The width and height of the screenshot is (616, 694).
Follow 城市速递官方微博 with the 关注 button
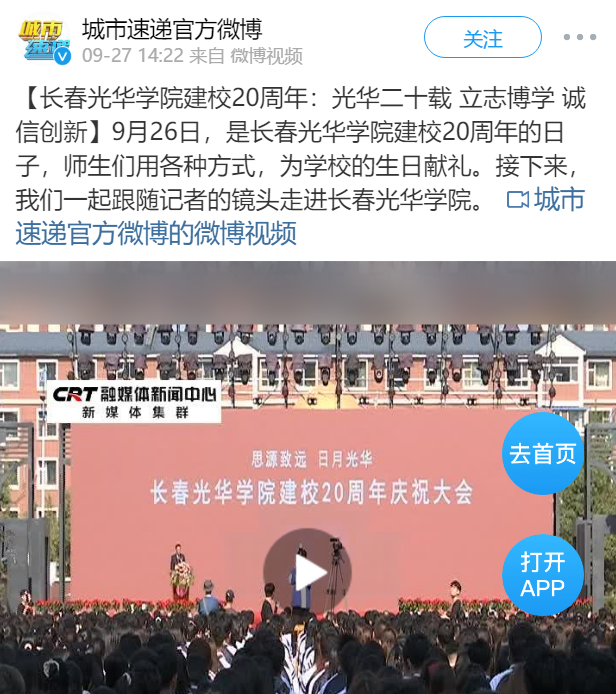click(482, 39)
